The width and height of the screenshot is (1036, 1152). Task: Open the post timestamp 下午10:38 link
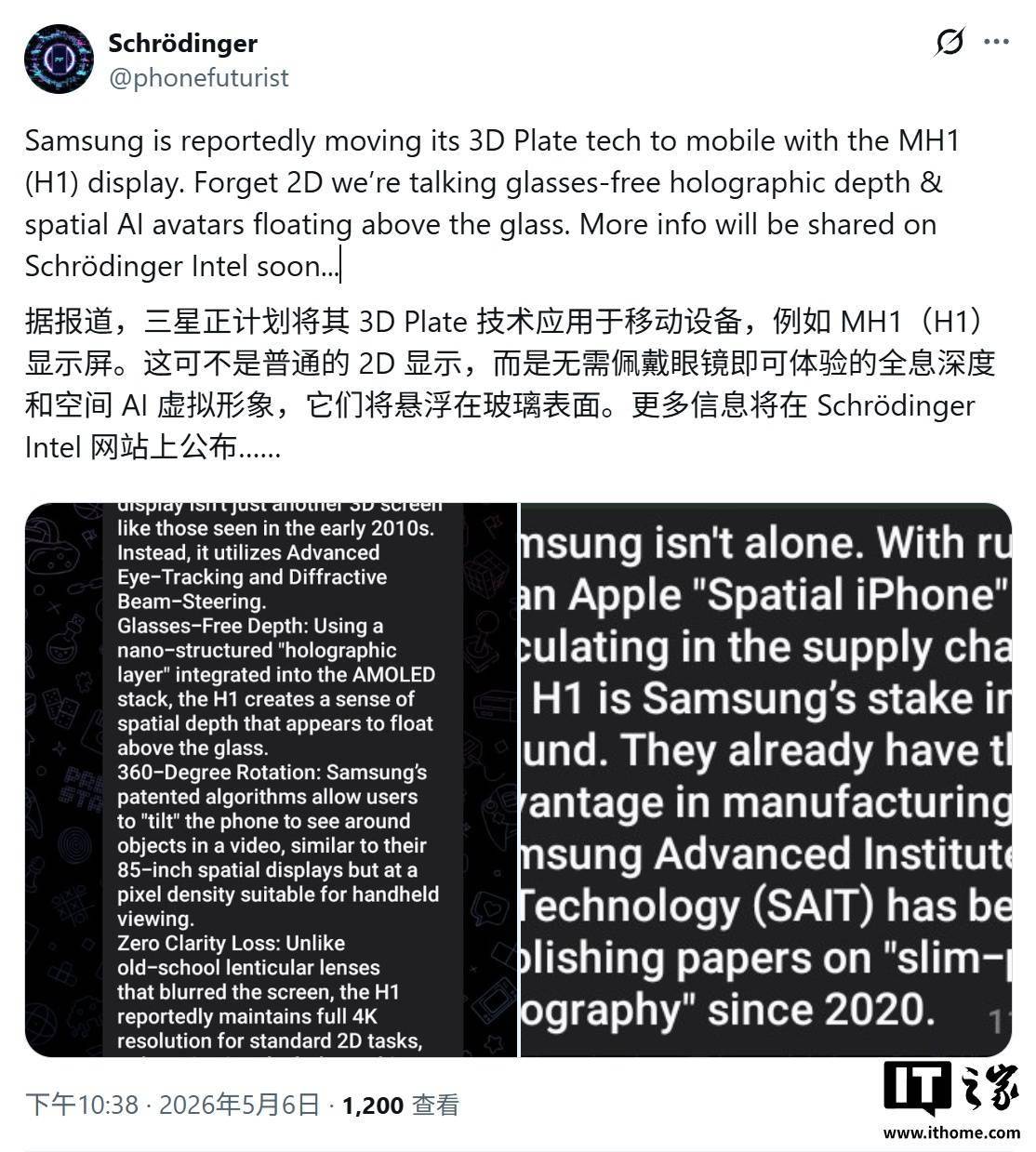pyautogui.click(x=172, y=1105)
